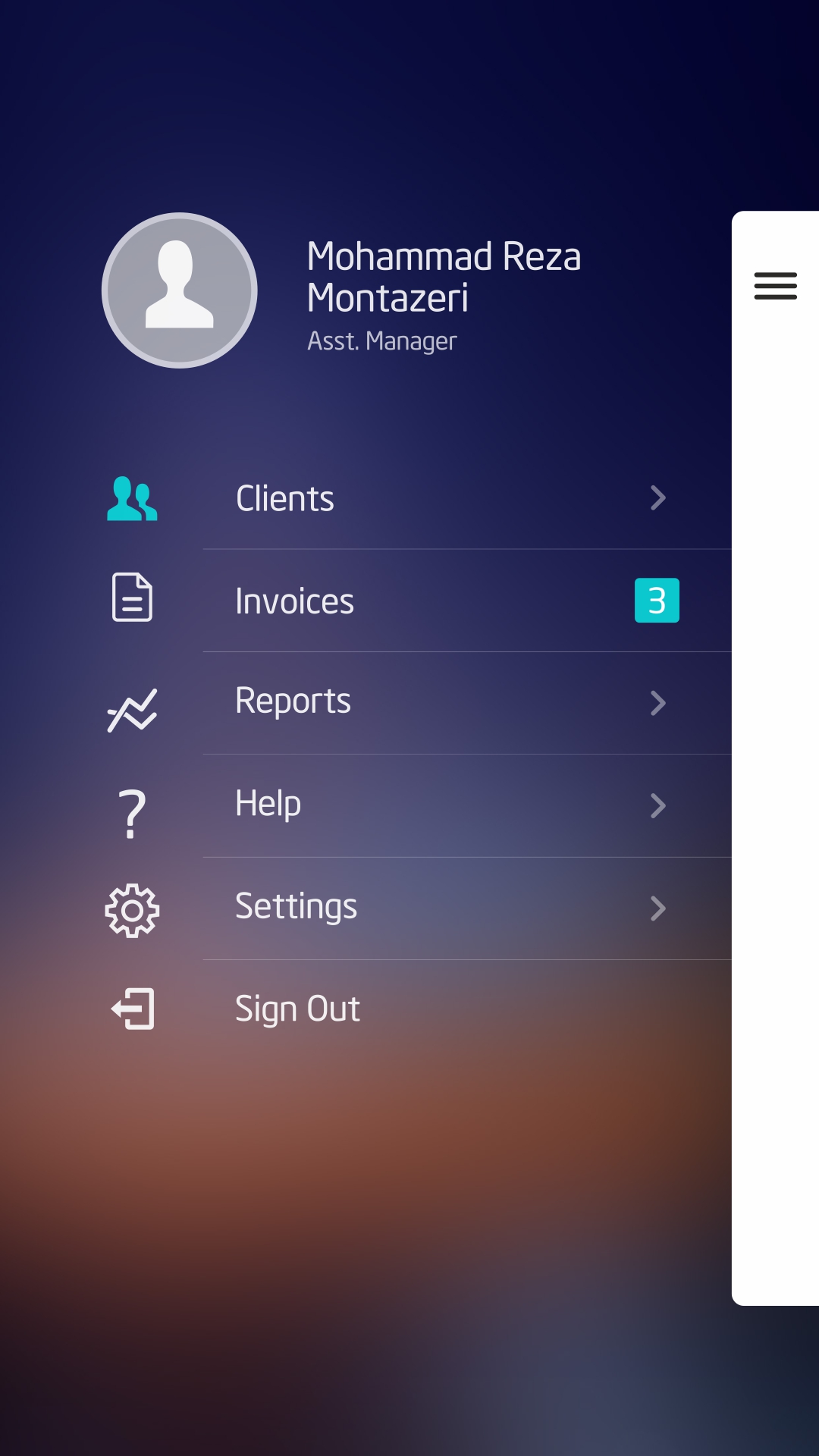
Task: Go to Reports
Action: coord(293,701)
